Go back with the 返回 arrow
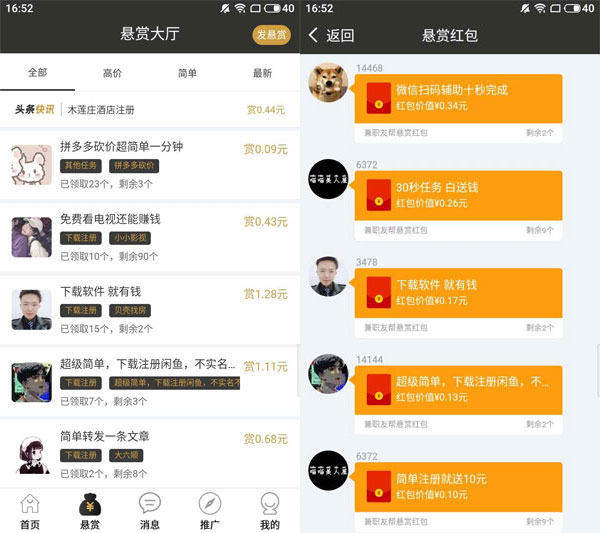 [331, 35]
